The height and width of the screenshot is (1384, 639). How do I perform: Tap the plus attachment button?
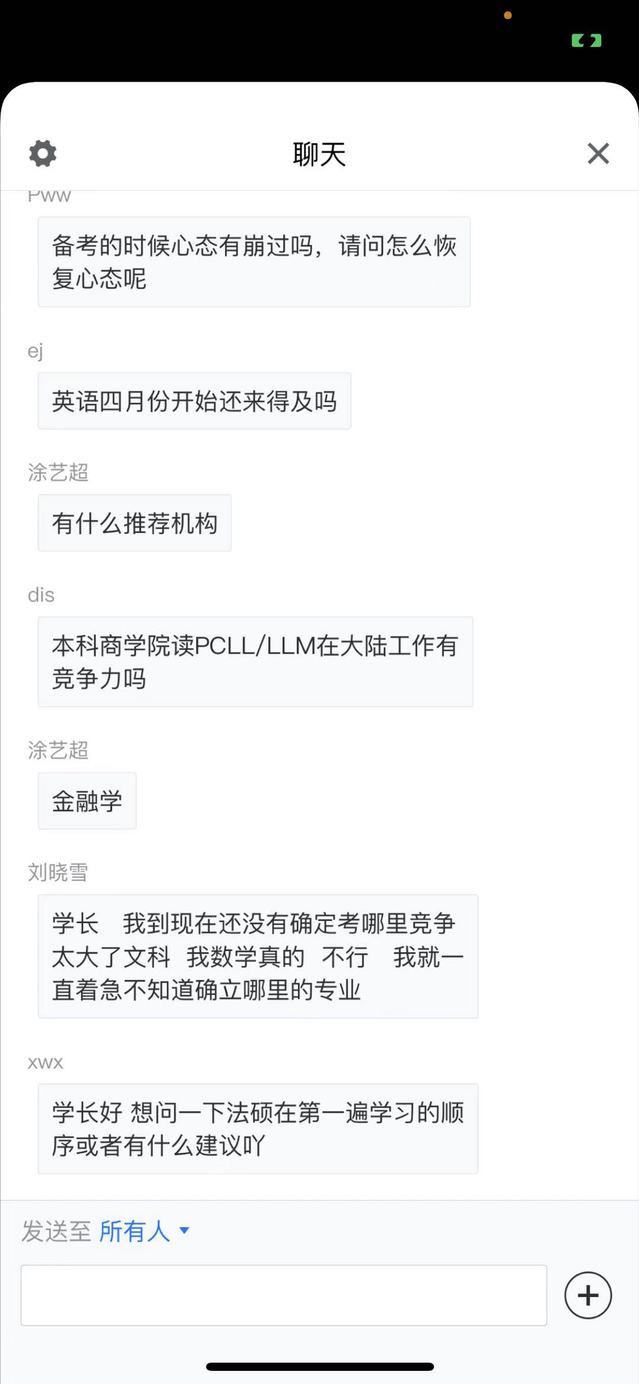click(588, 1295)
